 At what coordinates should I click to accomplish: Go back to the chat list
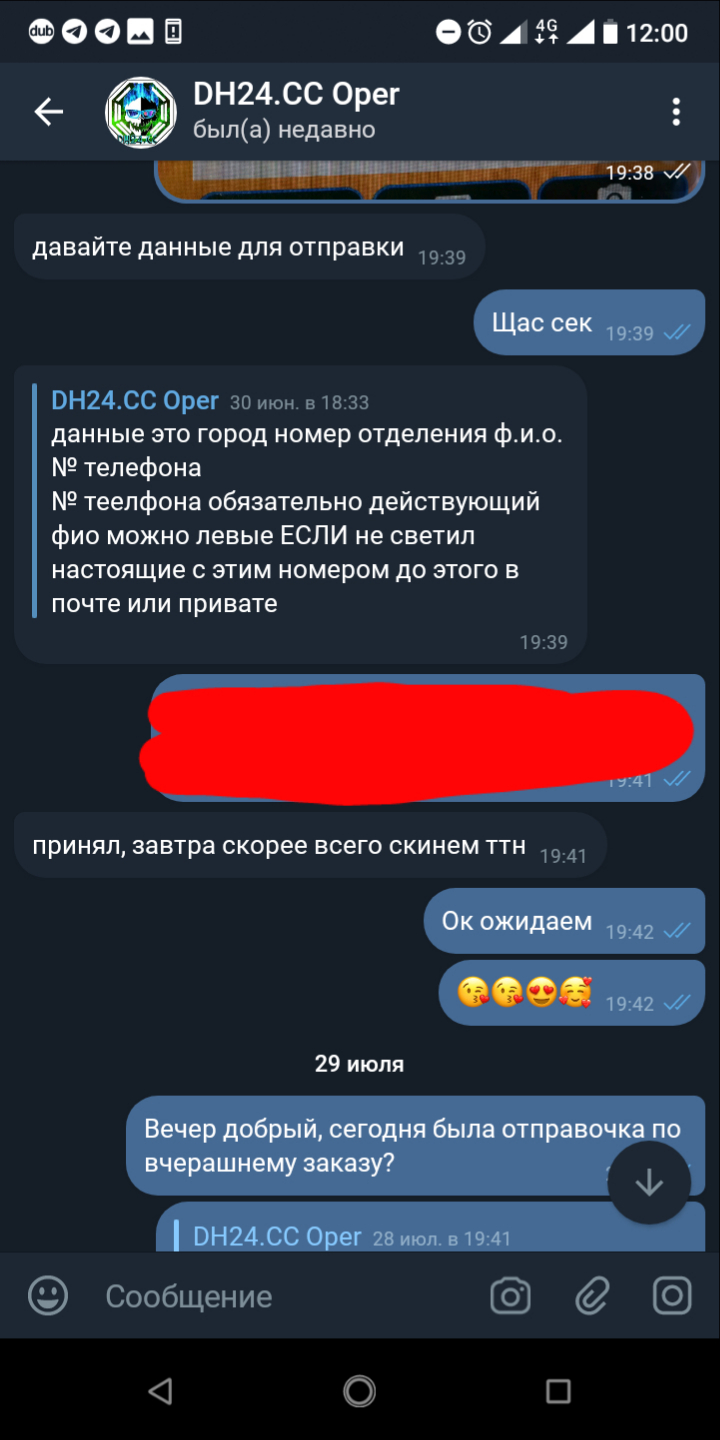tap(48, 112)
